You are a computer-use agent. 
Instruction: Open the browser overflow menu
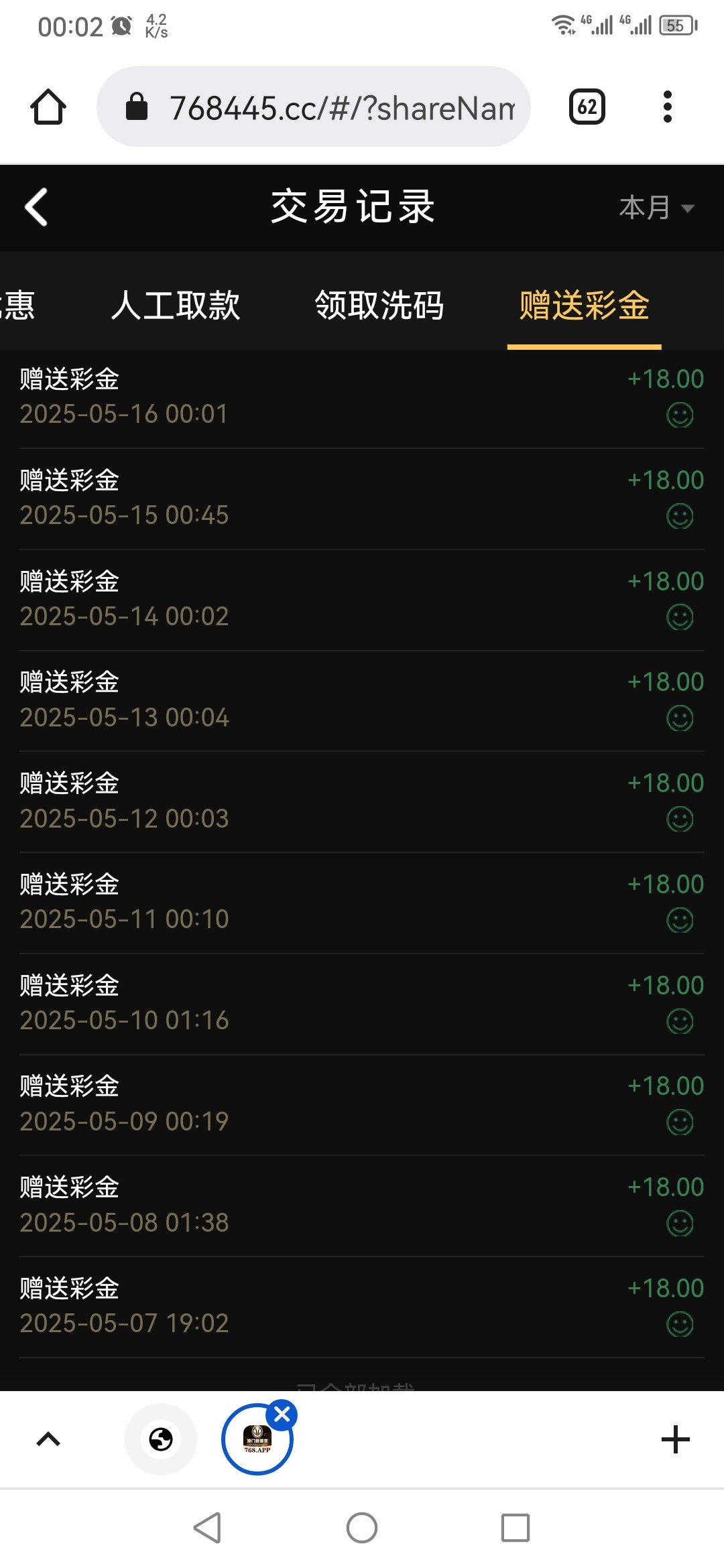tap(667, 107)
